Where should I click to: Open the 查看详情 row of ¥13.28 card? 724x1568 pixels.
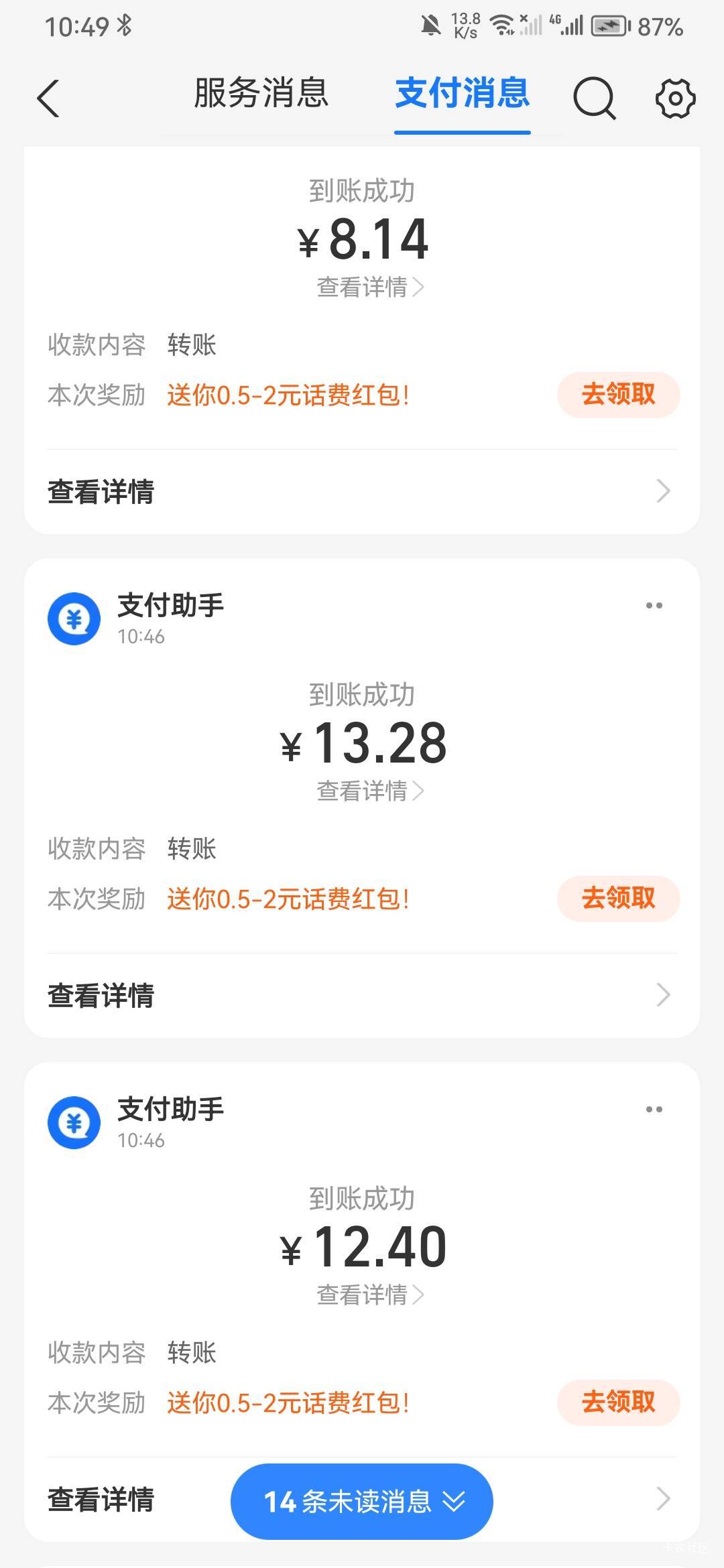pyautogui.click(x=362, y=995)
